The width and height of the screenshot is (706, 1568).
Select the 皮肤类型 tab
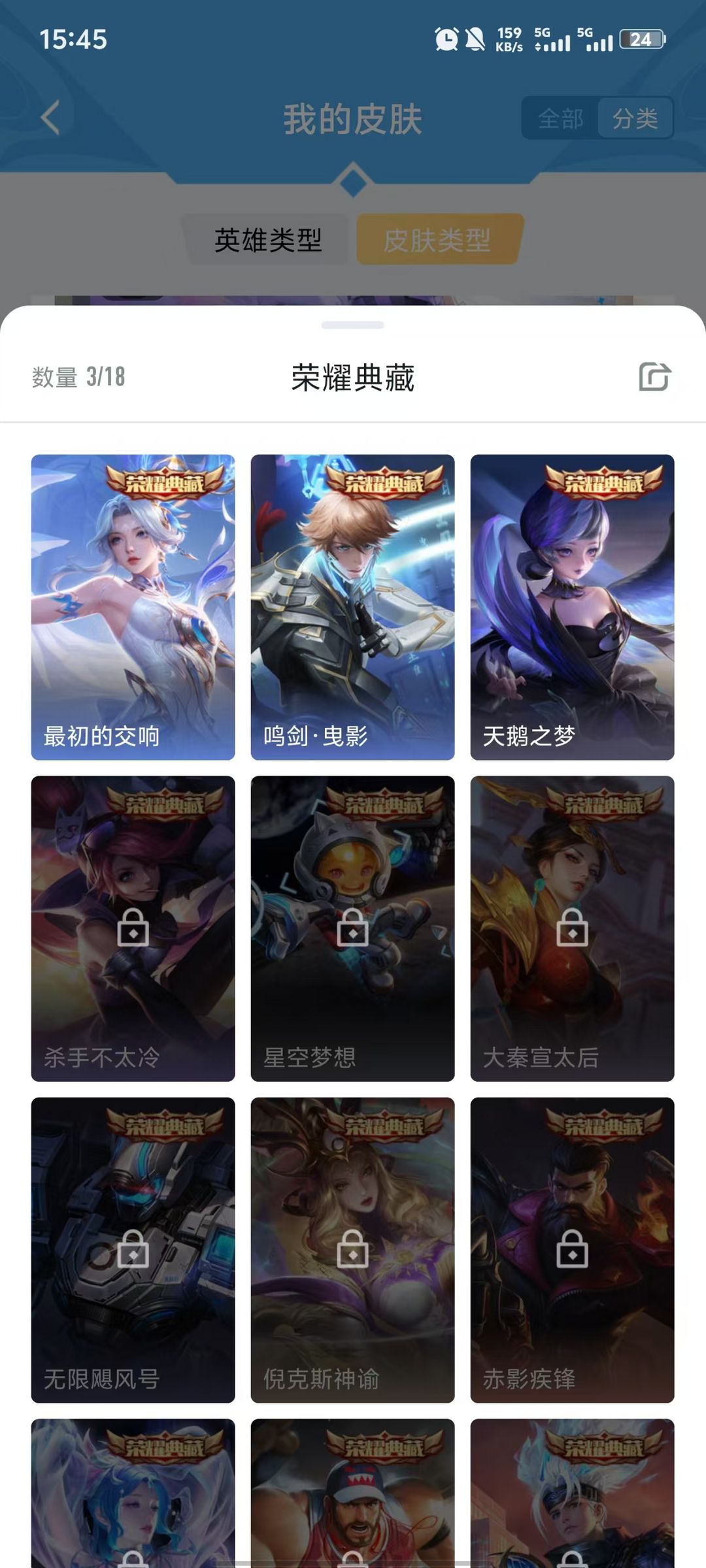[439, 240]
